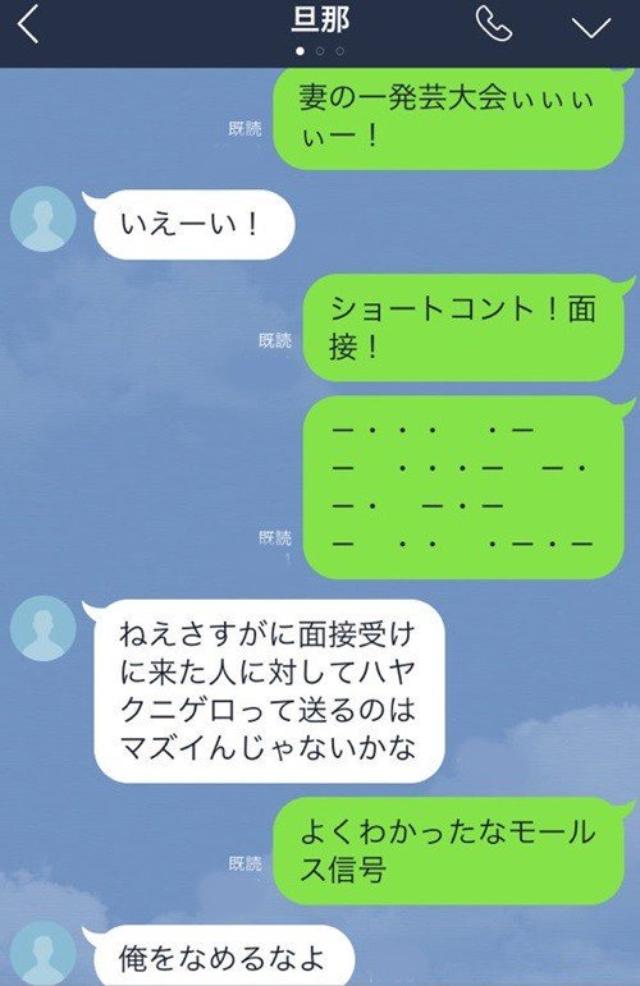Start a voice call with 旦那

(494, 27)
